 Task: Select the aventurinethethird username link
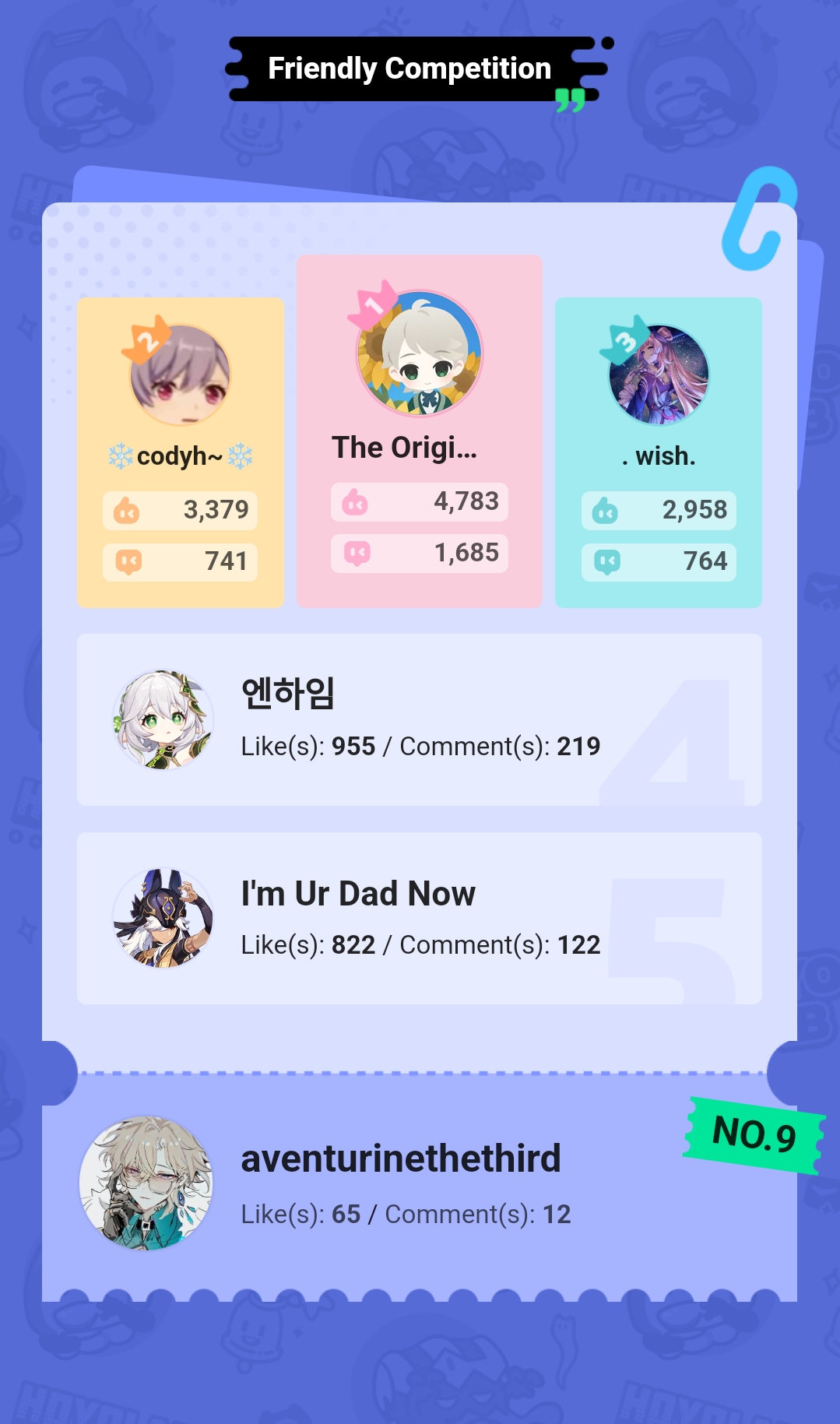click(x=402, y=1158)
